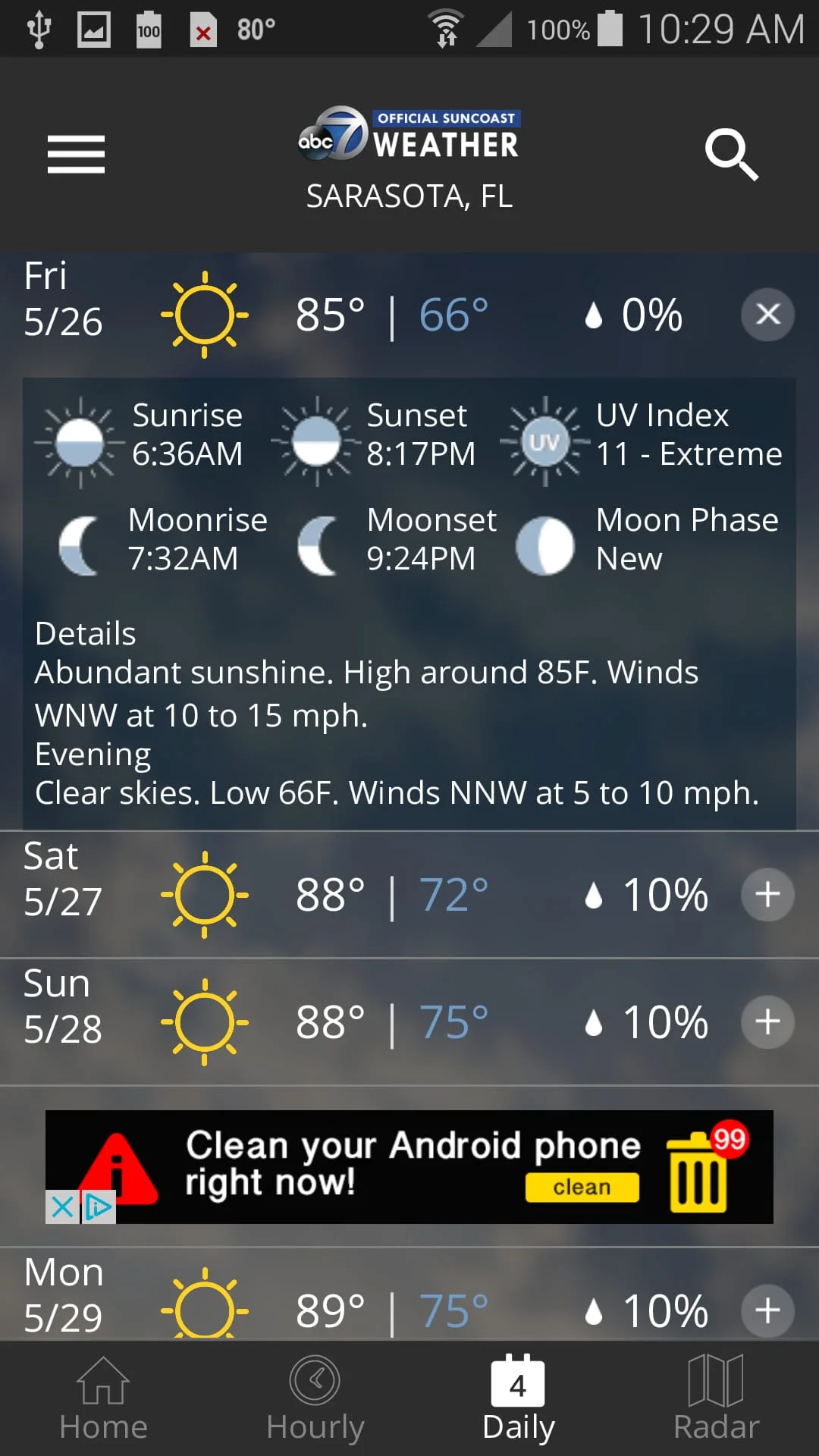The image size is (819, 1456).
Task: Tap the yellow clean button in the ad
Action: 582,1186
